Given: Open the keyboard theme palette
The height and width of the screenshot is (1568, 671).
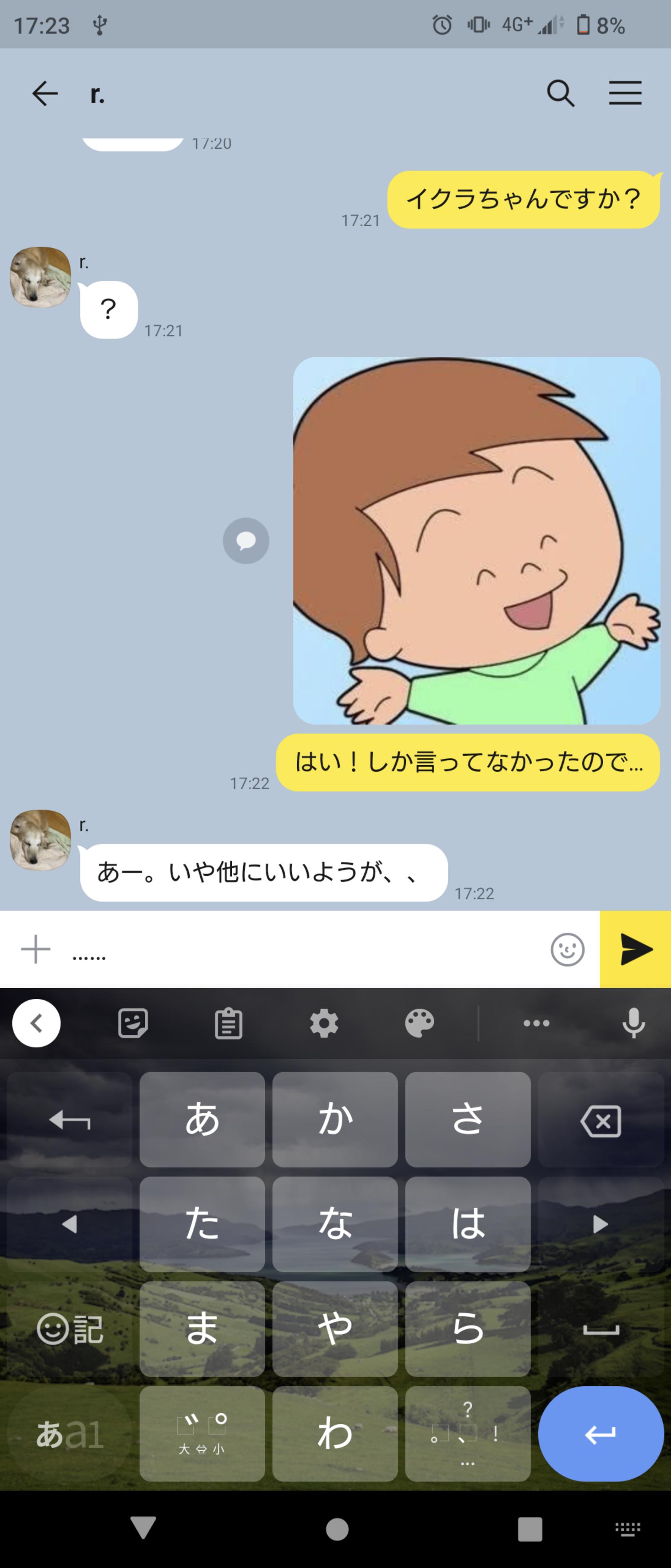Looking at the screenshot, I should (x=420, y=1023).
